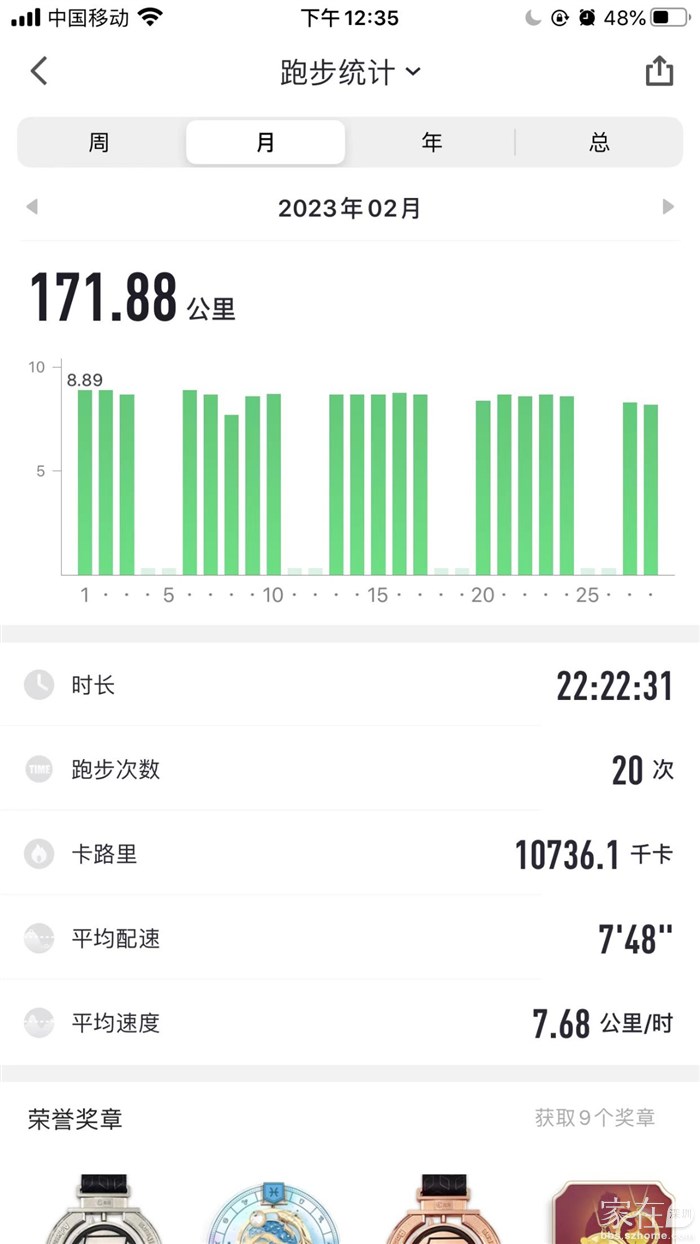Show 总 overall statistics

click(x=599, y=143)
